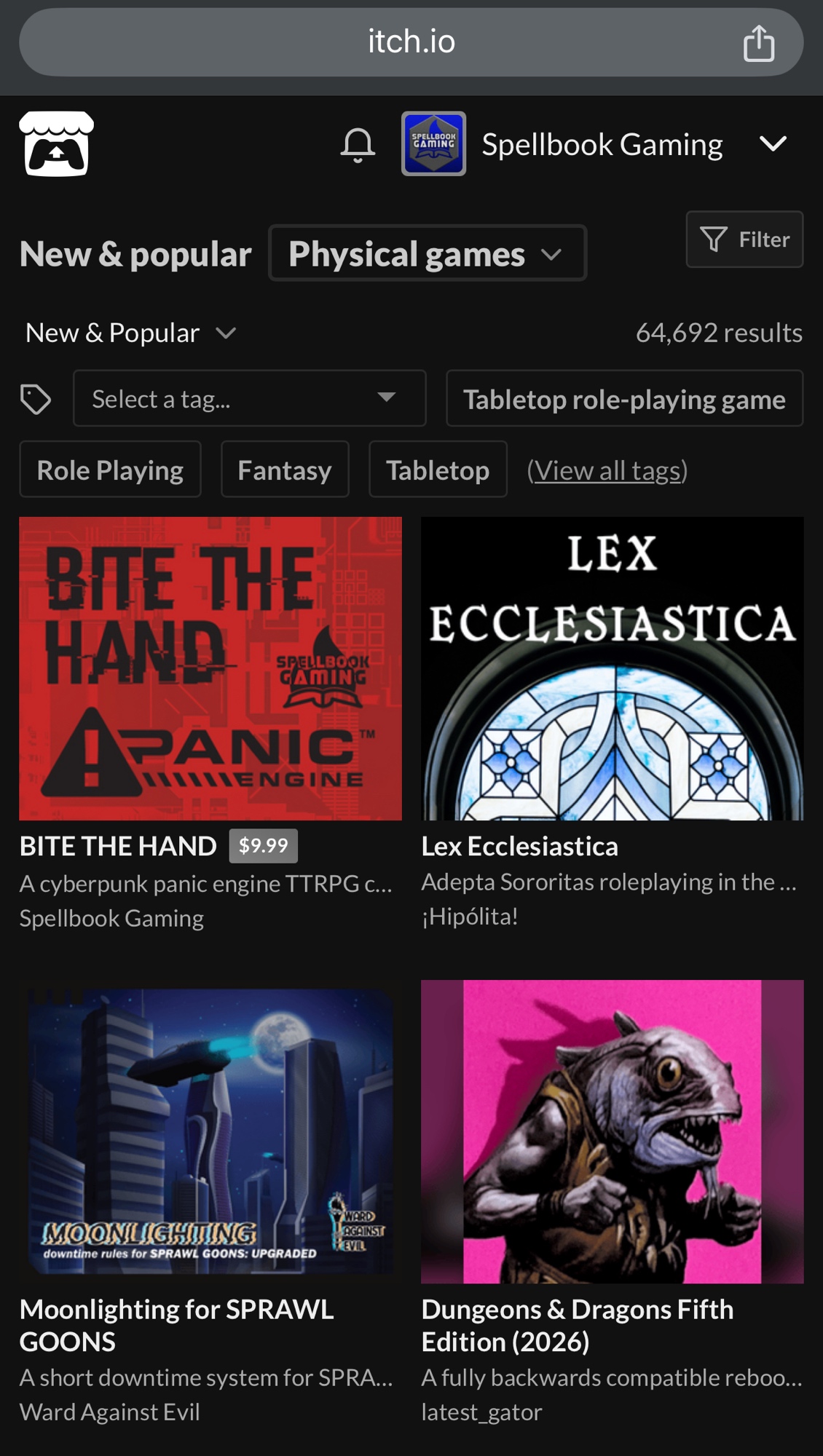Visit the Ward Against Evil creator page
Screen dimensions: 823x1456
tap(110, 1412)
